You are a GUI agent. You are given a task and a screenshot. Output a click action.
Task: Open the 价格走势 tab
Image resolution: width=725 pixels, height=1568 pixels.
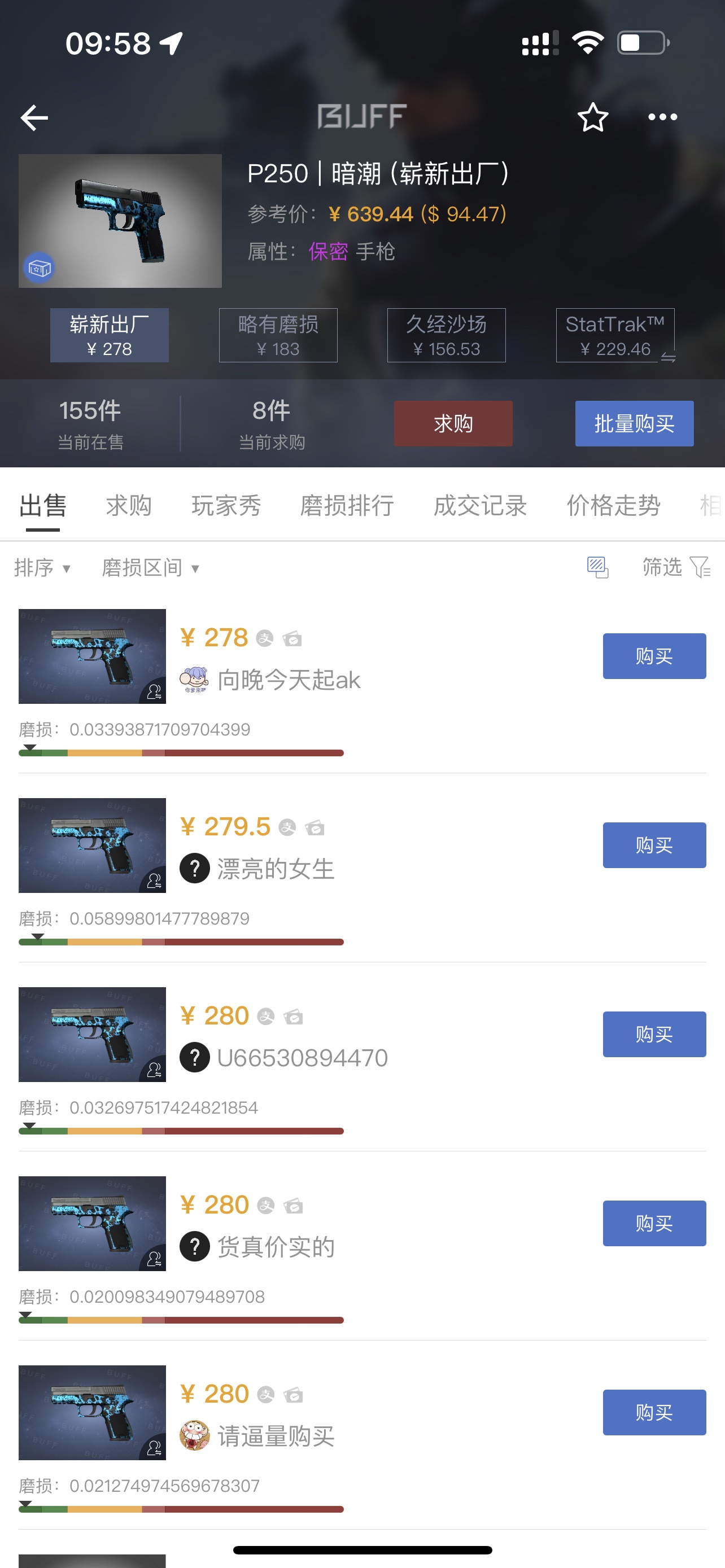click(x=614, y=506)
